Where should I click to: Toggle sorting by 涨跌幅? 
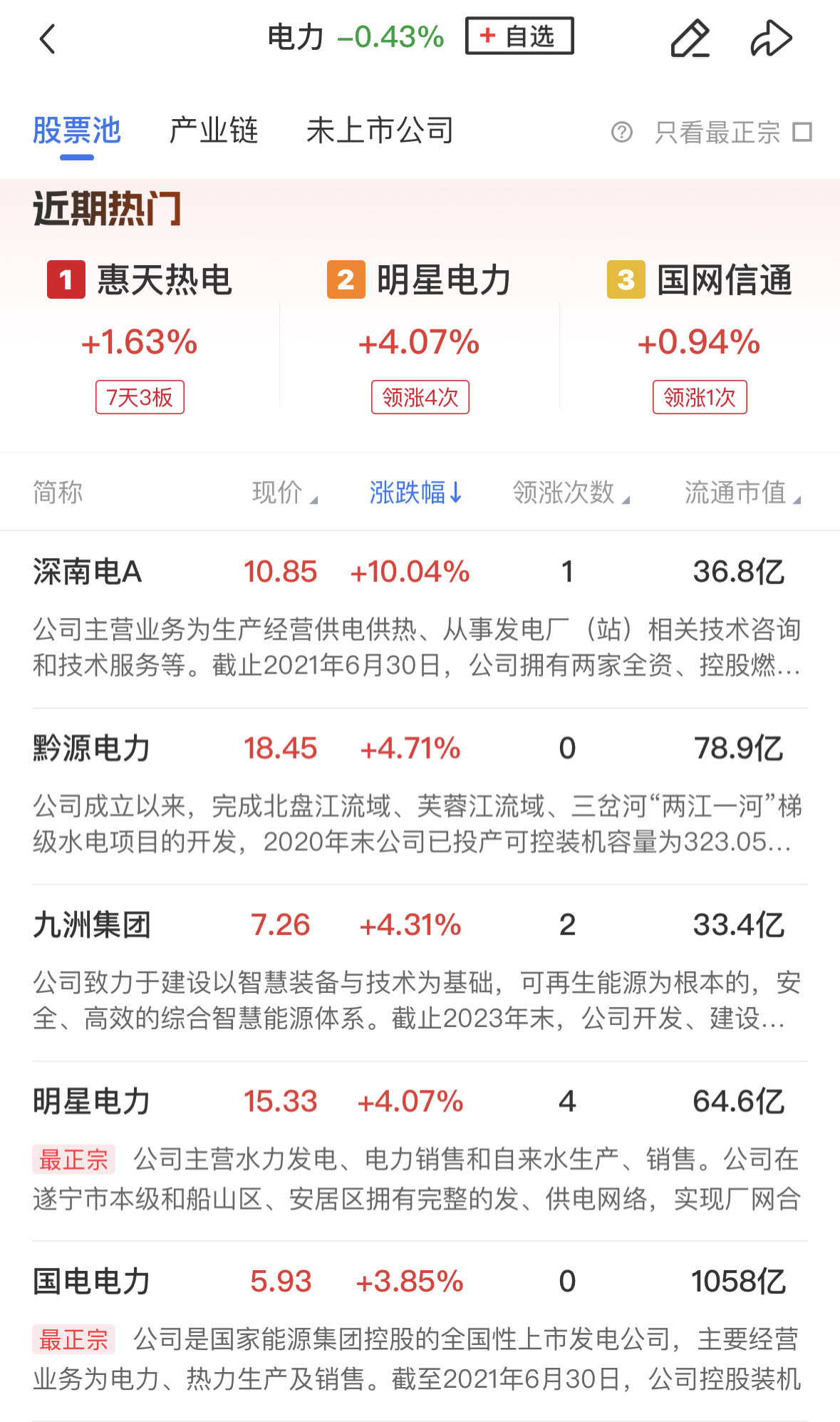[x=415, y=493]
